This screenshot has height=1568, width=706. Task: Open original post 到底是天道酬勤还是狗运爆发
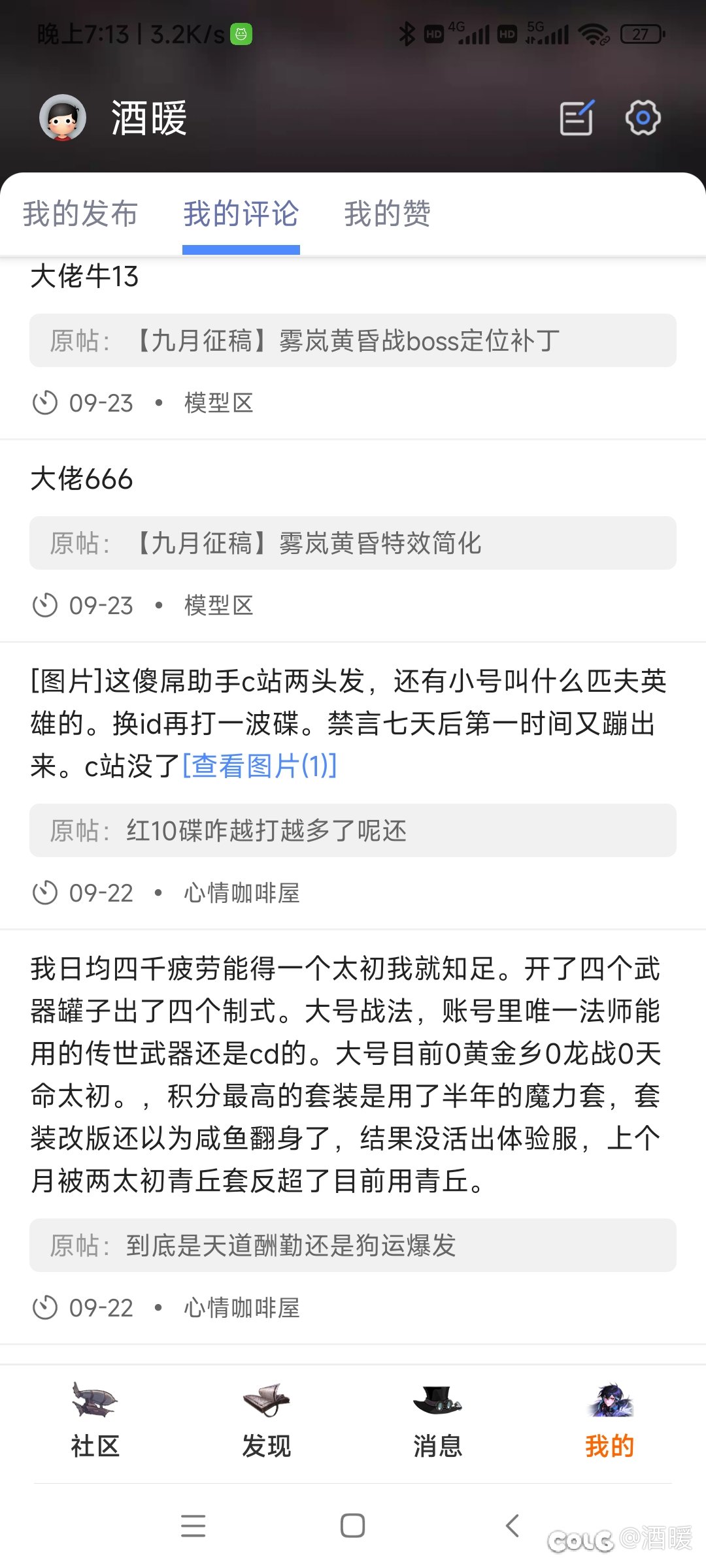pyautogui.click(x=353, y=1245)
